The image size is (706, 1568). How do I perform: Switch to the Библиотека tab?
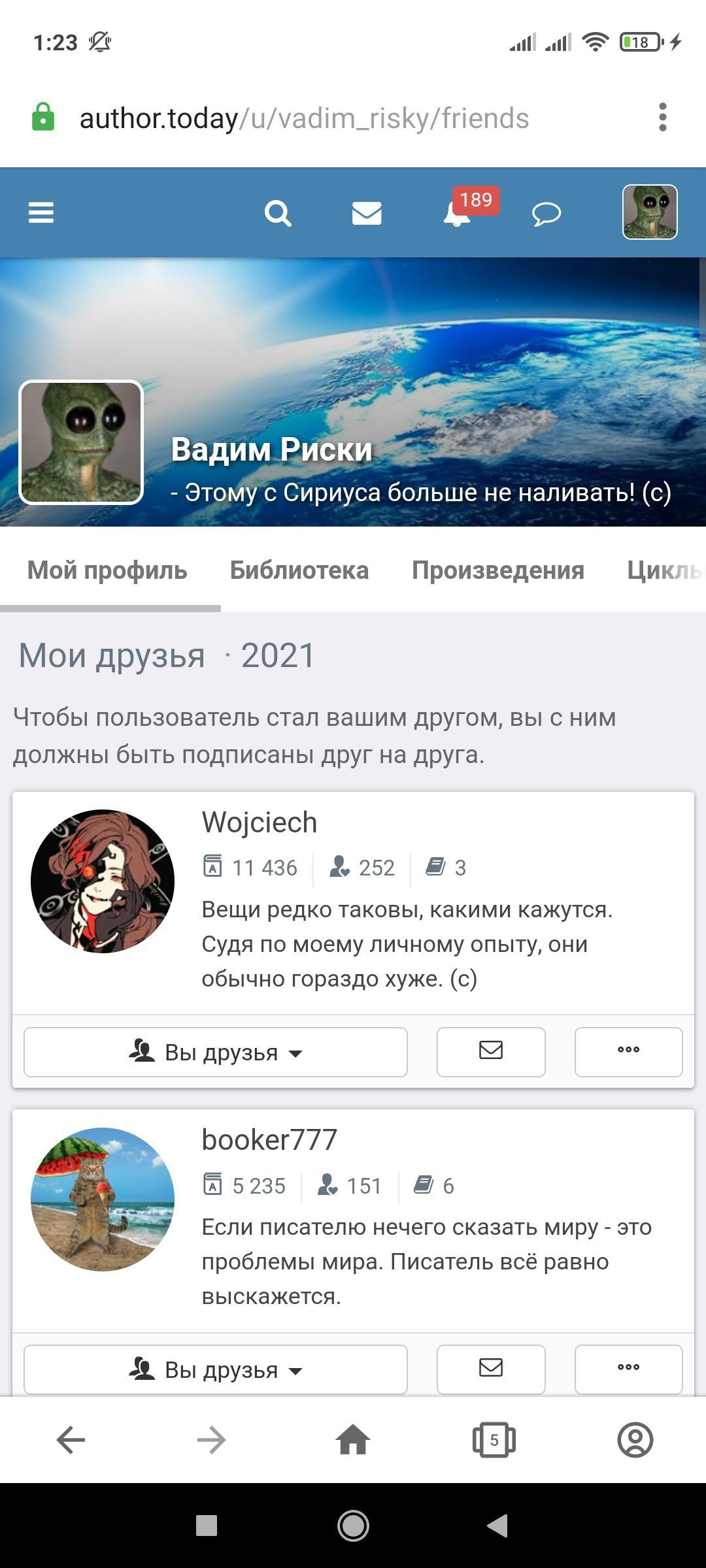299,570
